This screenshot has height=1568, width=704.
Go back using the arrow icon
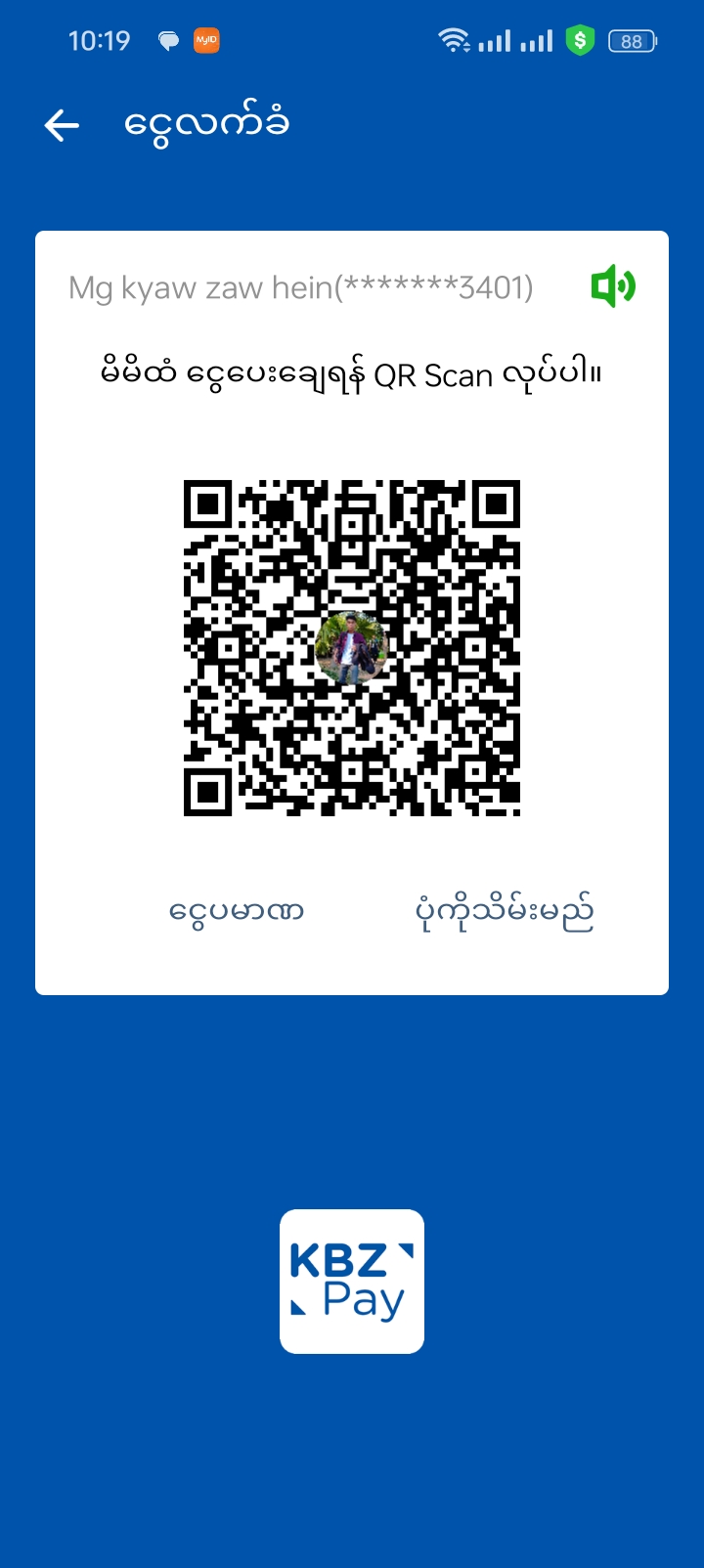click(62, 125)
